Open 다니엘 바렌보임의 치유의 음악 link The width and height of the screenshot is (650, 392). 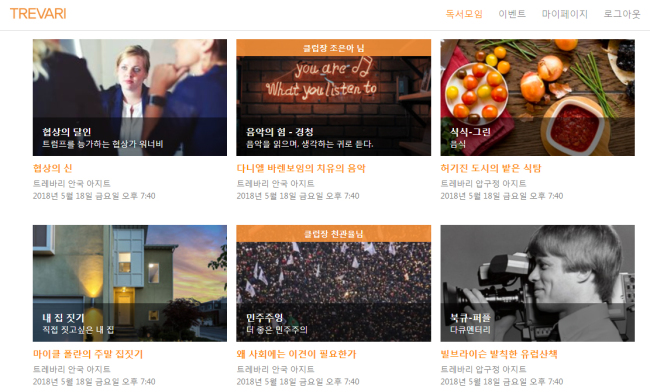coord(301,168)
